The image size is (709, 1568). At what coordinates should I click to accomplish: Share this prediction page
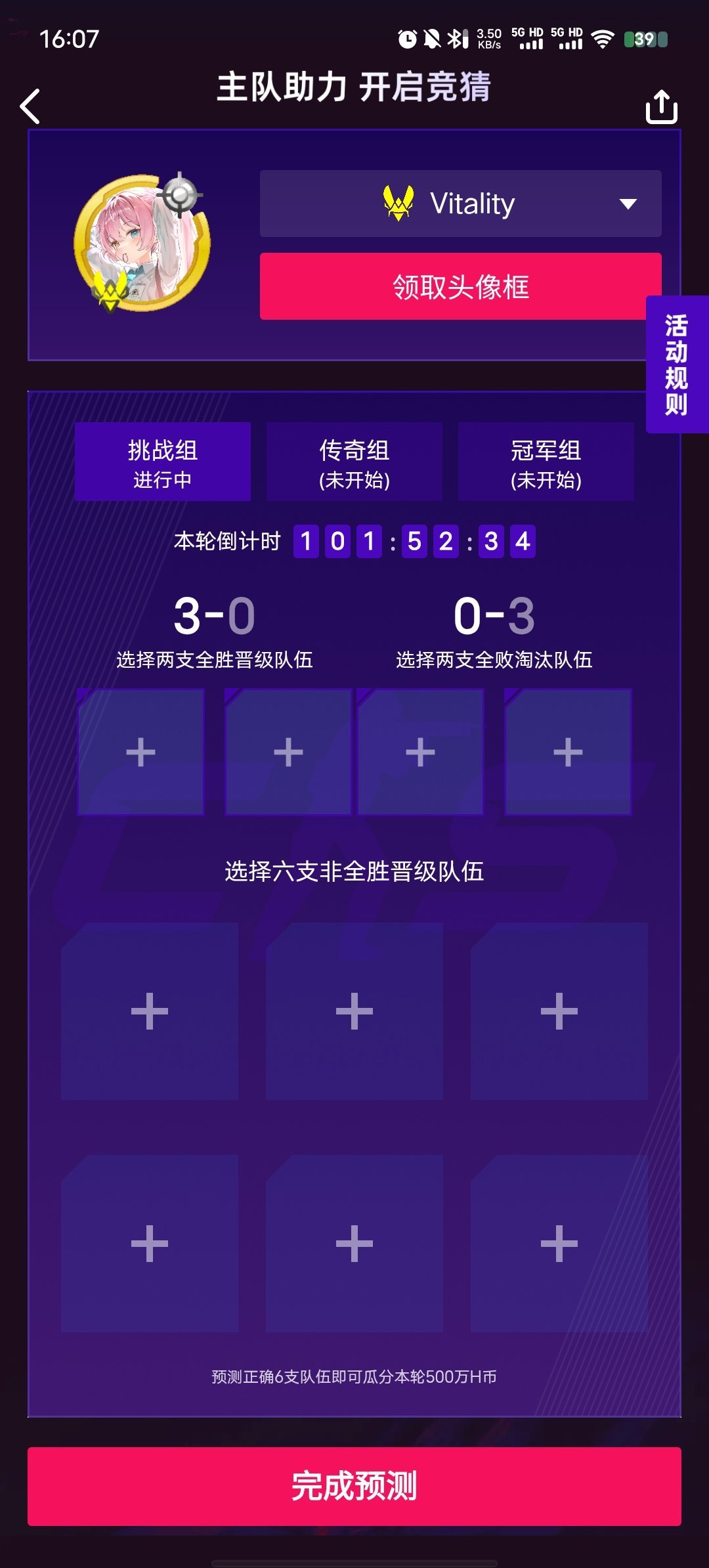point(661,106)
